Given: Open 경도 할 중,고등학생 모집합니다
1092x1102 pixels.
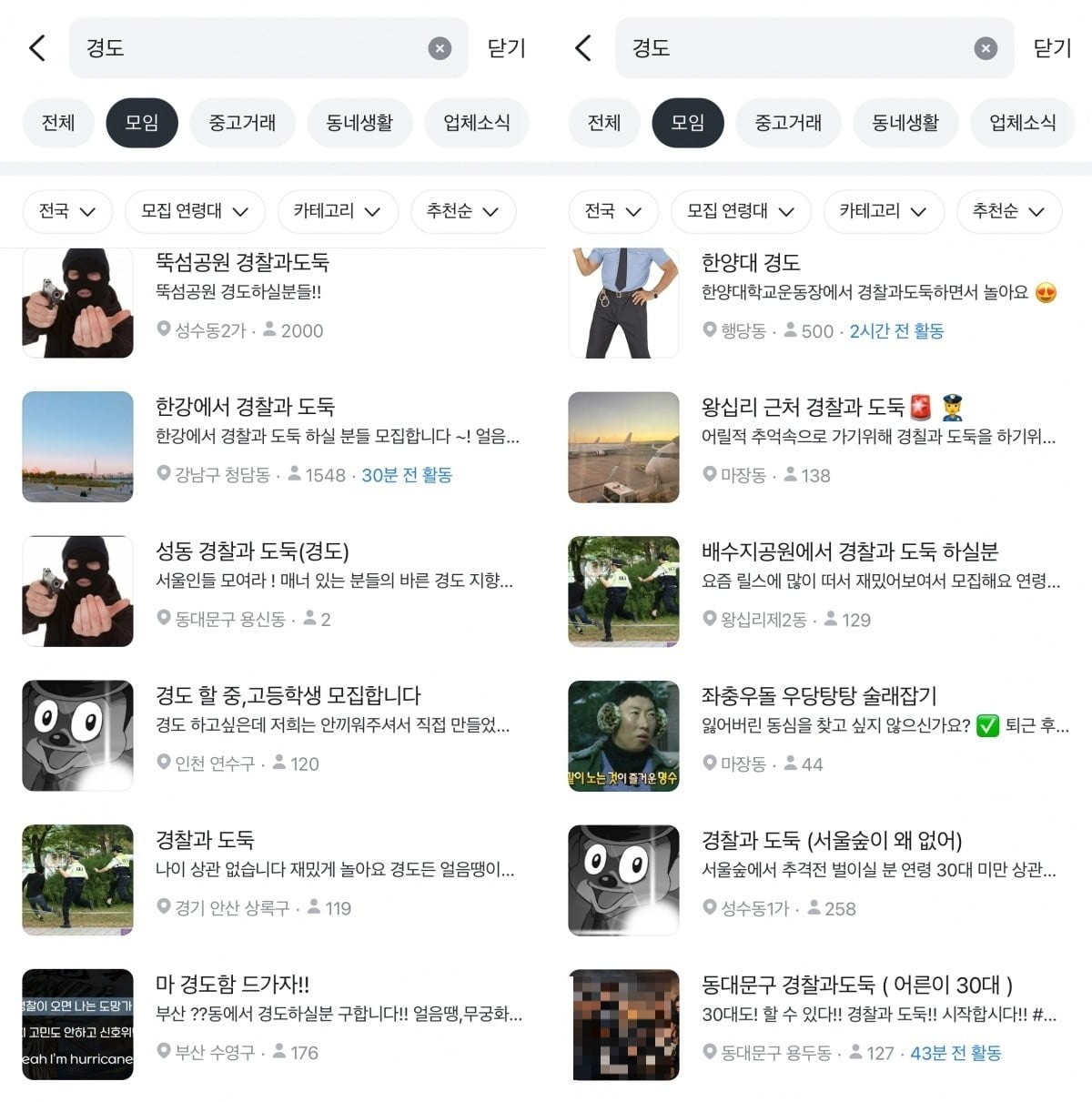Looking at the screenshot, I should (x=288, y=696).
